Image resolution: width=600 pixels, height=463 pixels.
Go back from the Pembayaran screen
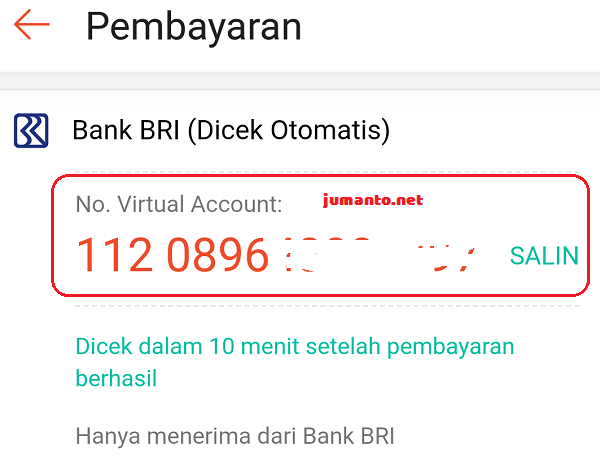pos(32,26)
